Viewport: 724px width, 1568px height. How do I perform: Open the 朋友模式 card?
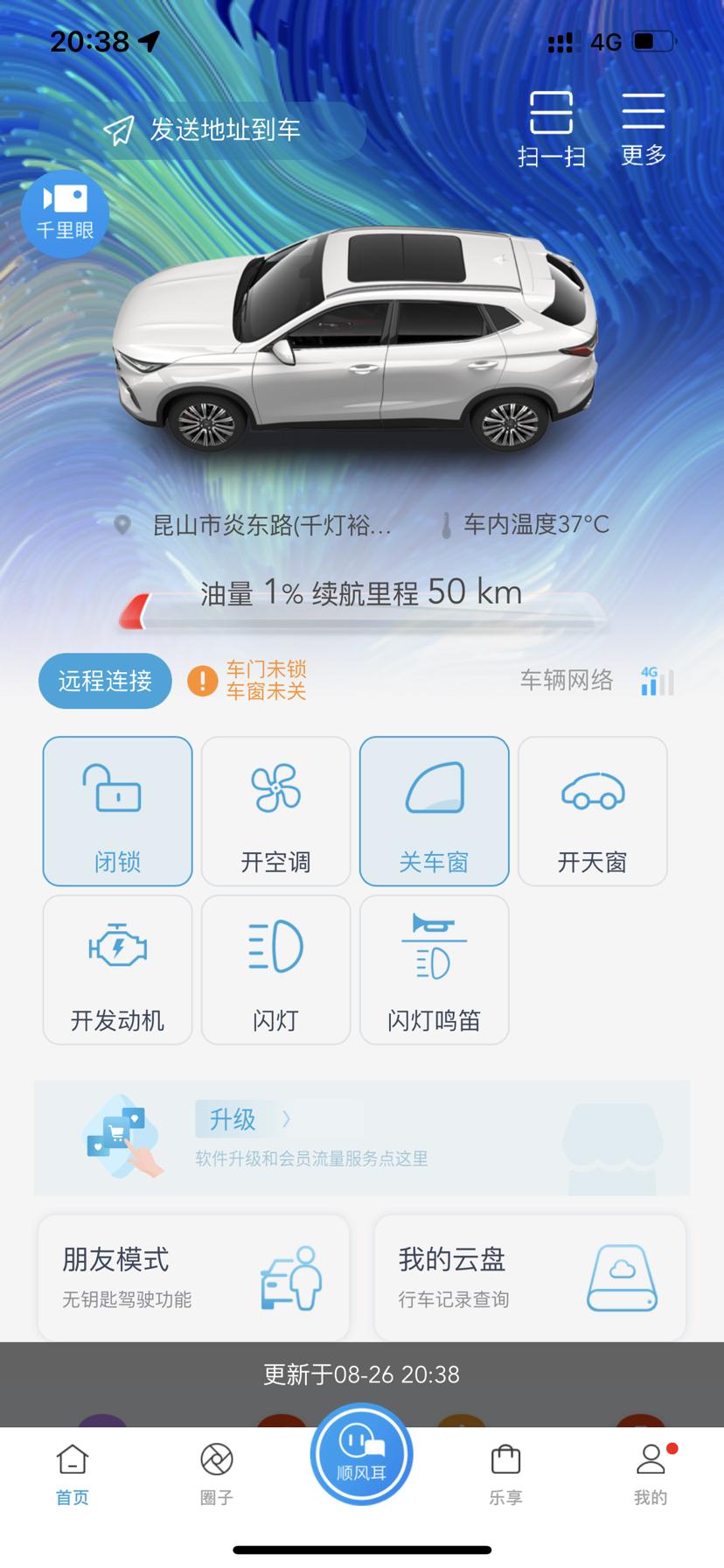(x=193, y=1277)
